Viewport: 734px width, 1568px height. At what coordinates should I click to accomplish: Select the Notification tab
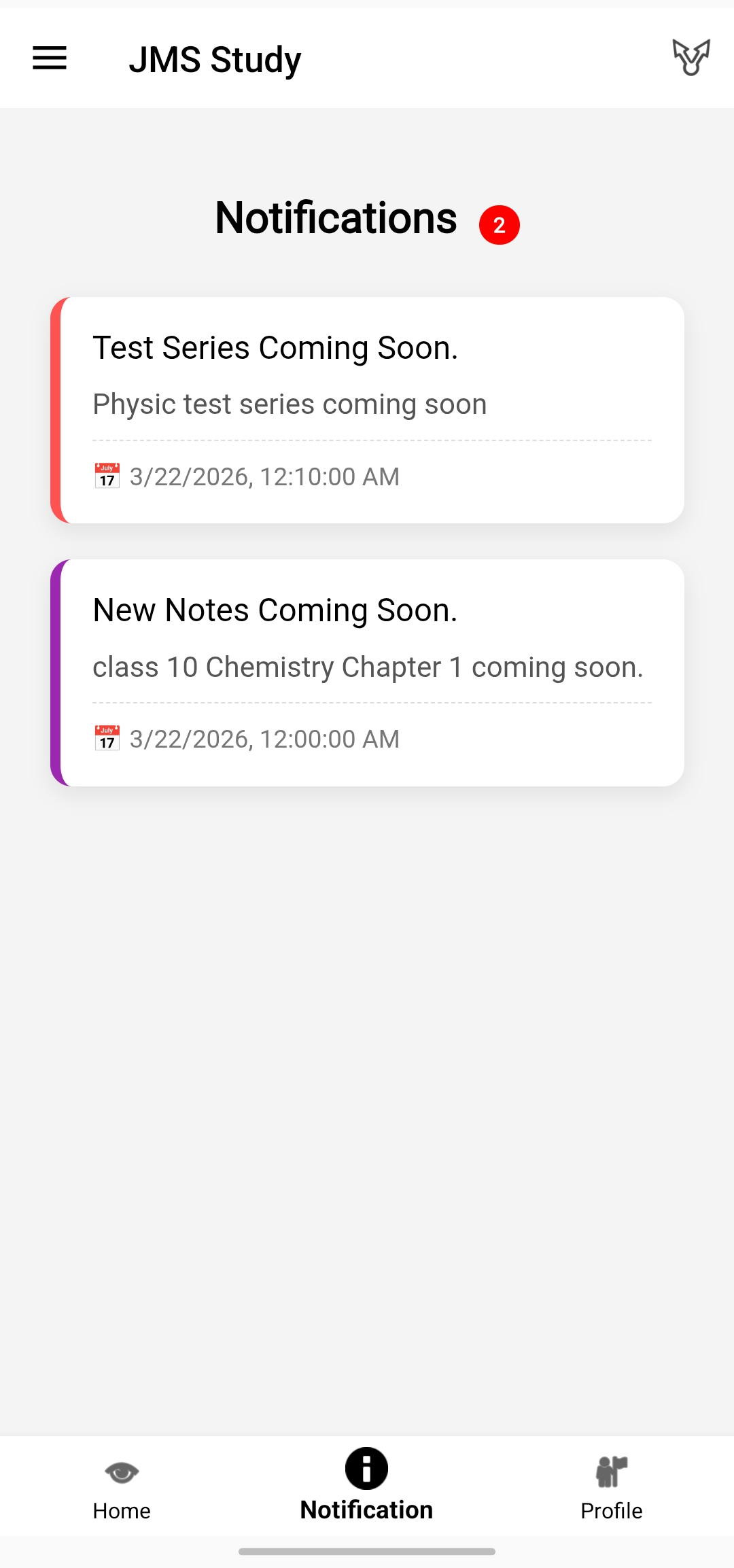pos(366,1486)
